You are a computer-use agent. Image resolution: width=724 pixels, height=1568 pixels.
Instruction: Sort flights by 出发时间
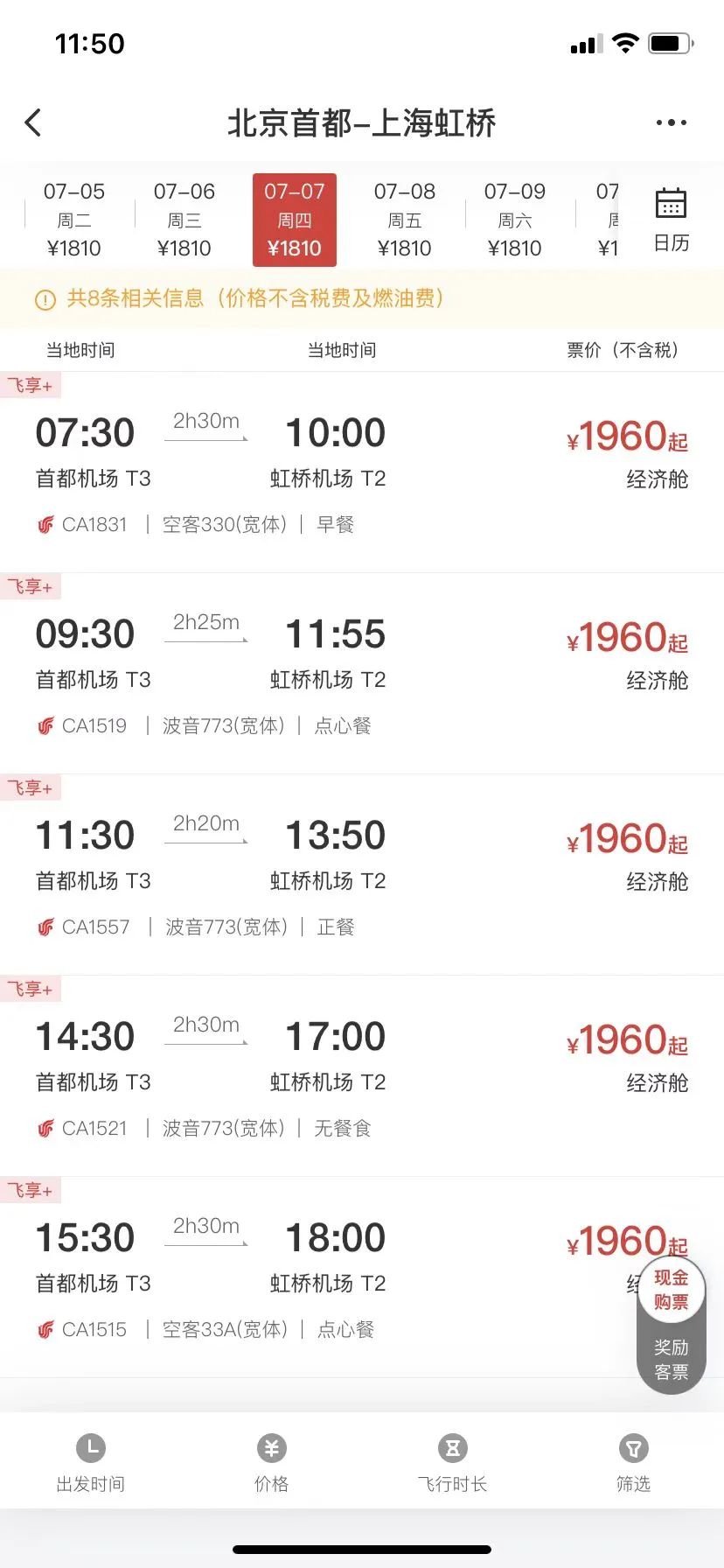point(91,1463)
